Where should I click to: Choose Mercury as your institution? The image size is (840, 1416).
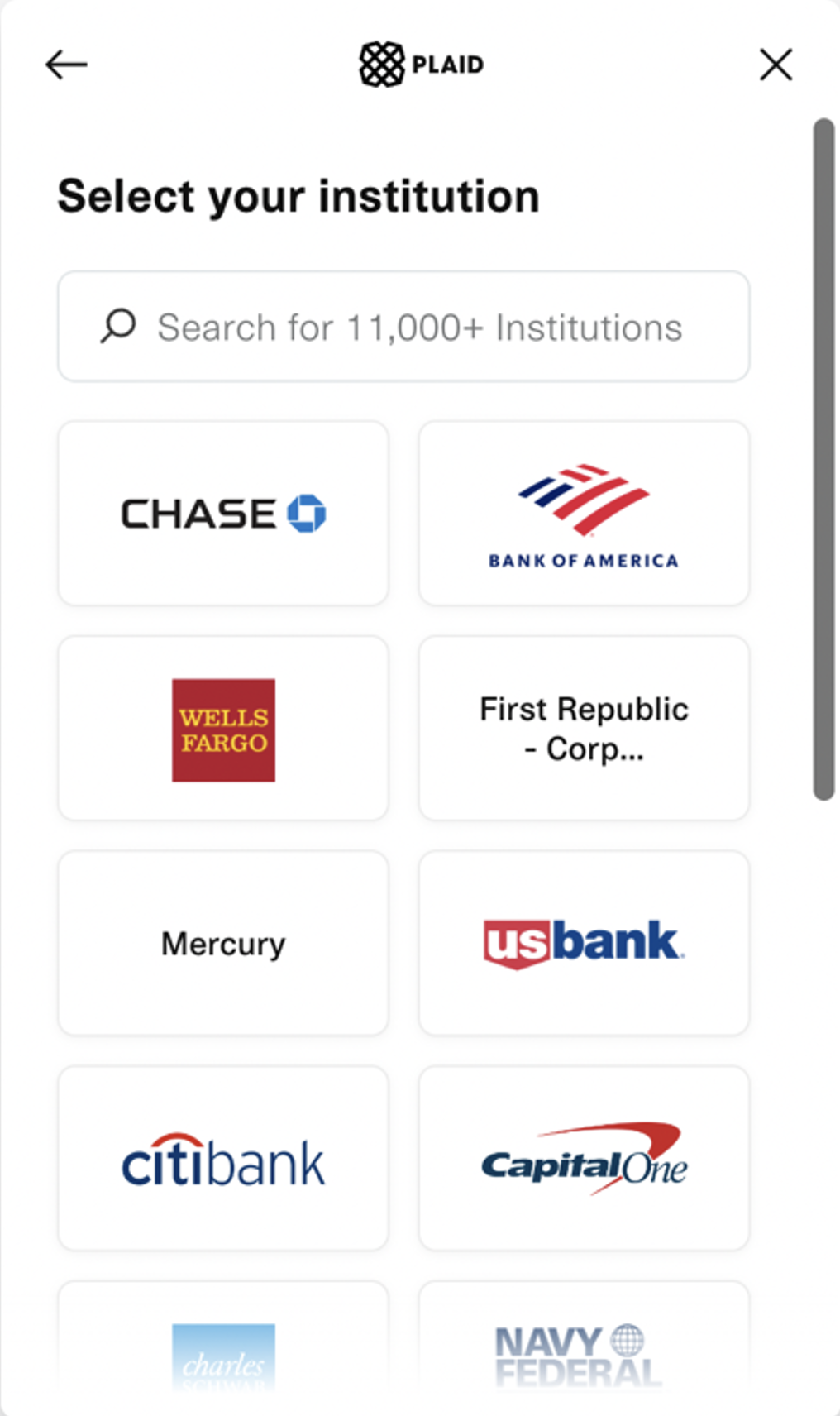(x=222, y=943)
